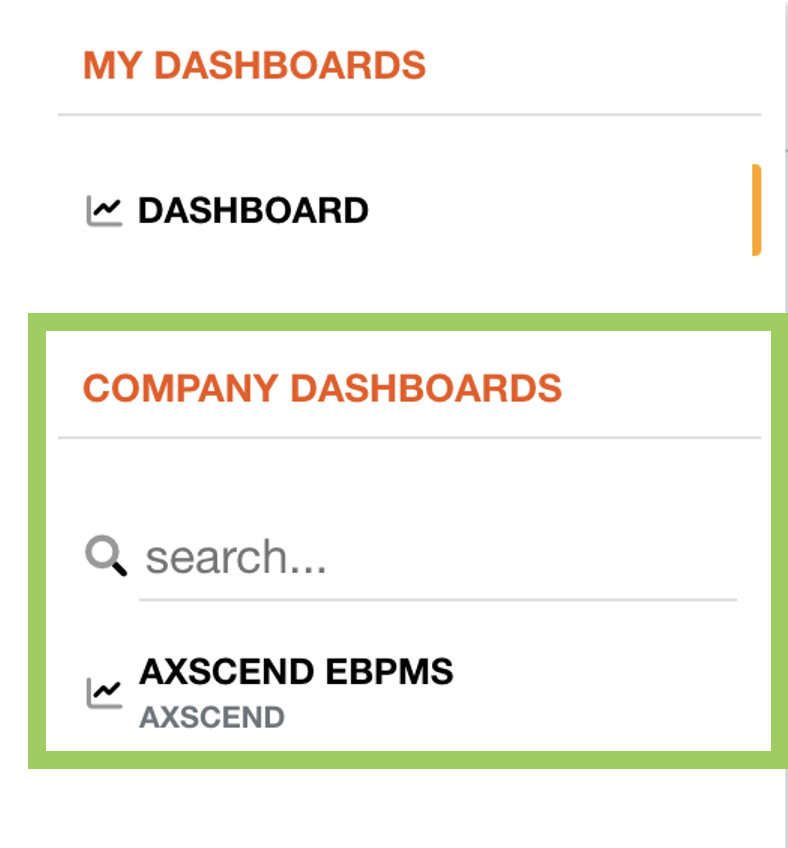Image resolution: width=788 pixels, height=848 pixels.
Task: Select the MY DASHBOARDS section header
Action: pos(255,64)
